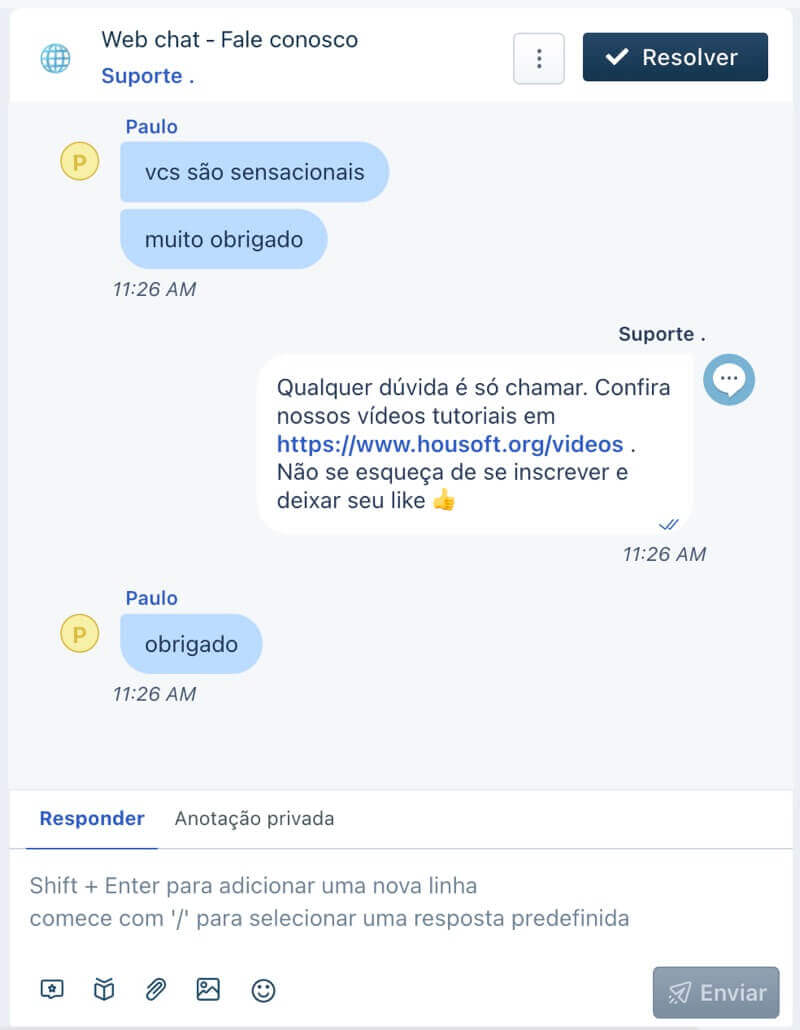Viewport: 800px width, 1030px height.
Task: Open predefined responses icon
Action: 52,990
